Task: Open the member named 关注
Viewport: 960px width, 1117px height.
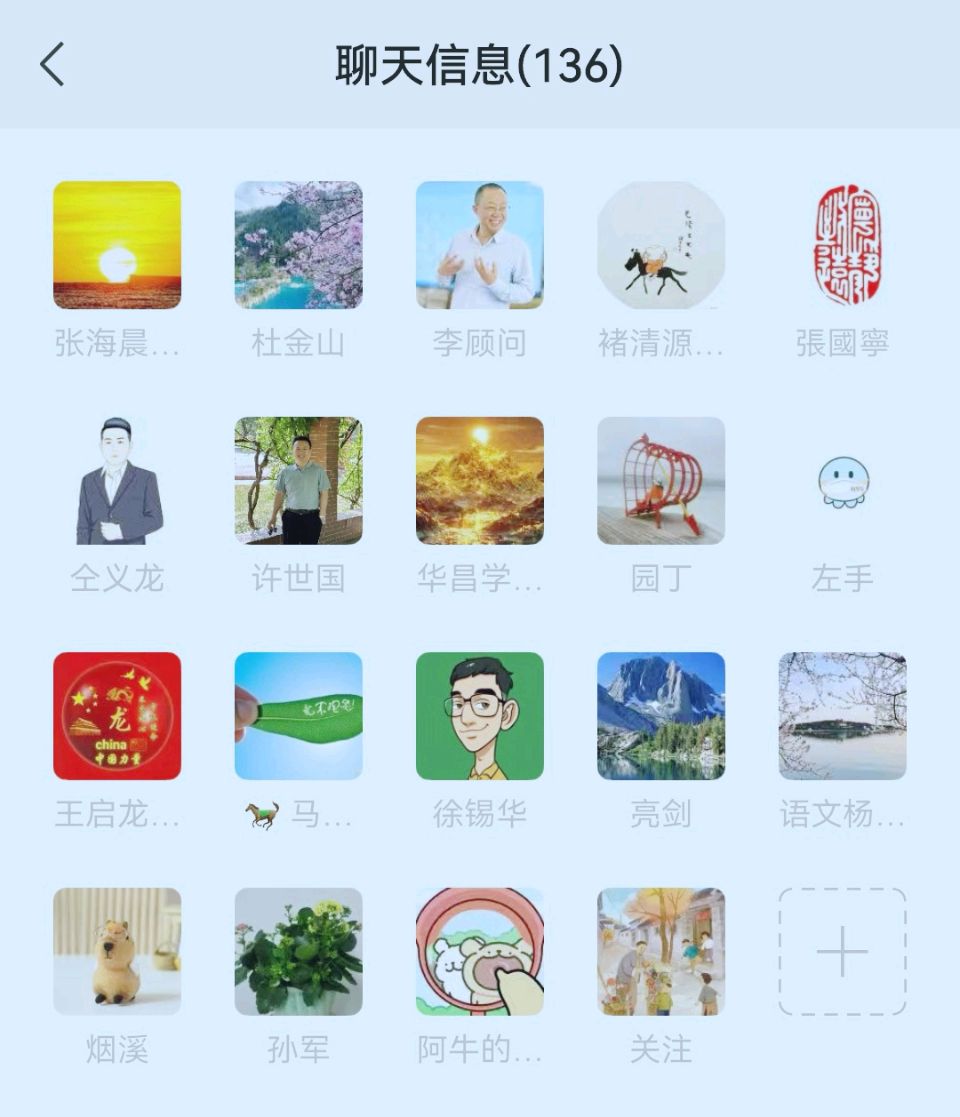Action: (661, 952)
